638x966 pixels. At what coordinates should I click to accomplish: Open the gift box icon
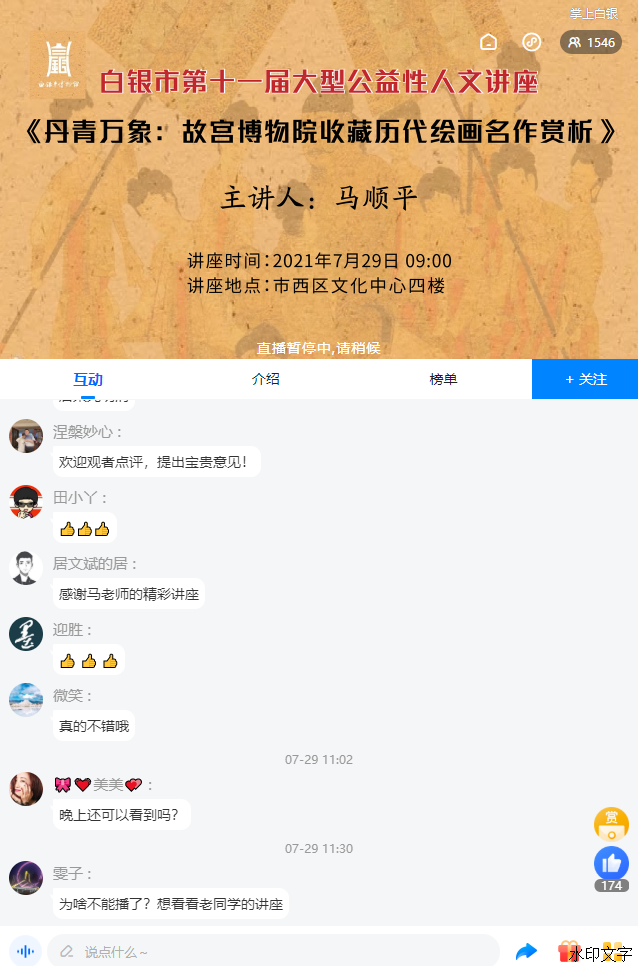tap(568, 950)
